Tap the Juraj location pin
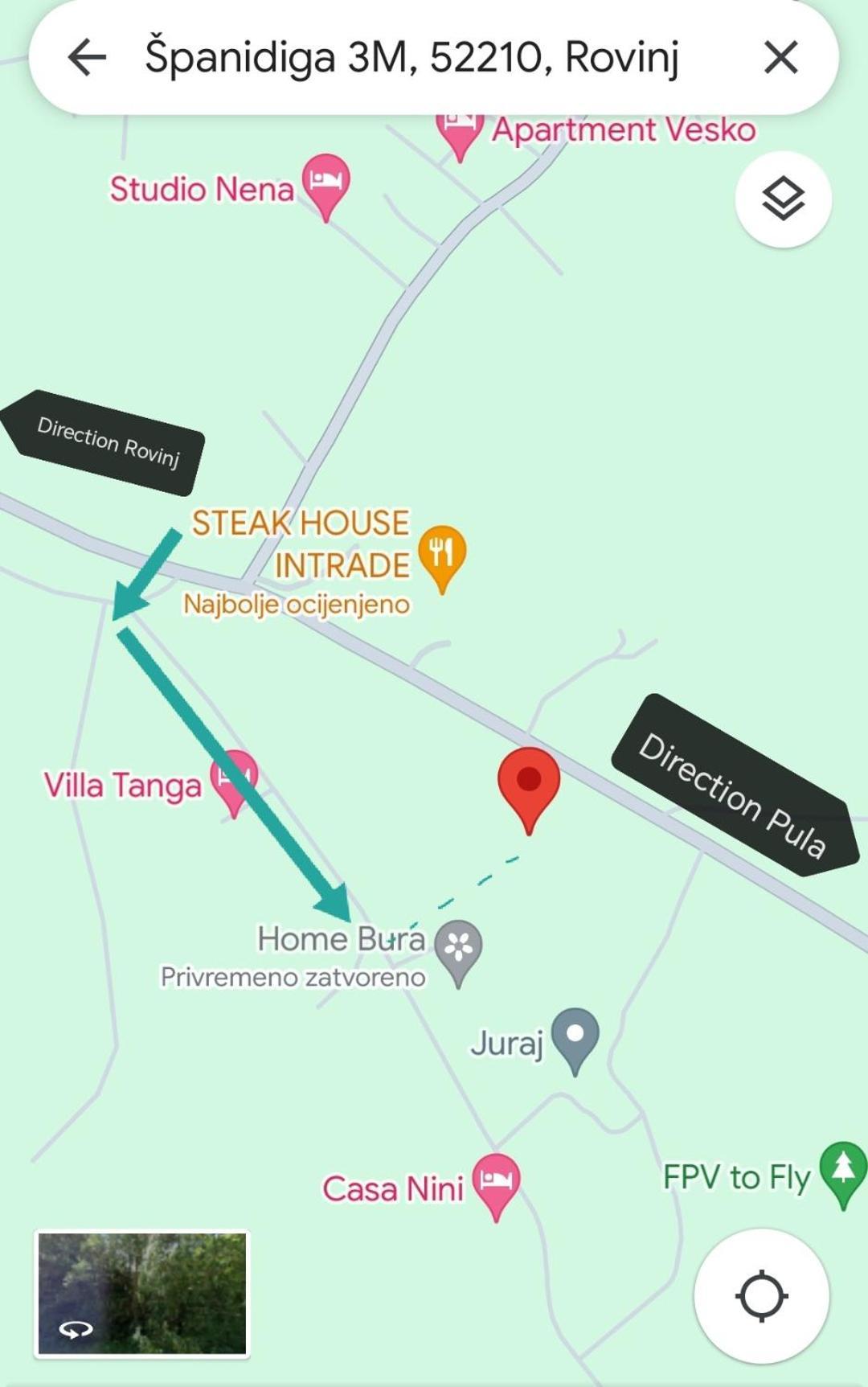Screen dimensions: 868x1387 tap(575, 1036)
